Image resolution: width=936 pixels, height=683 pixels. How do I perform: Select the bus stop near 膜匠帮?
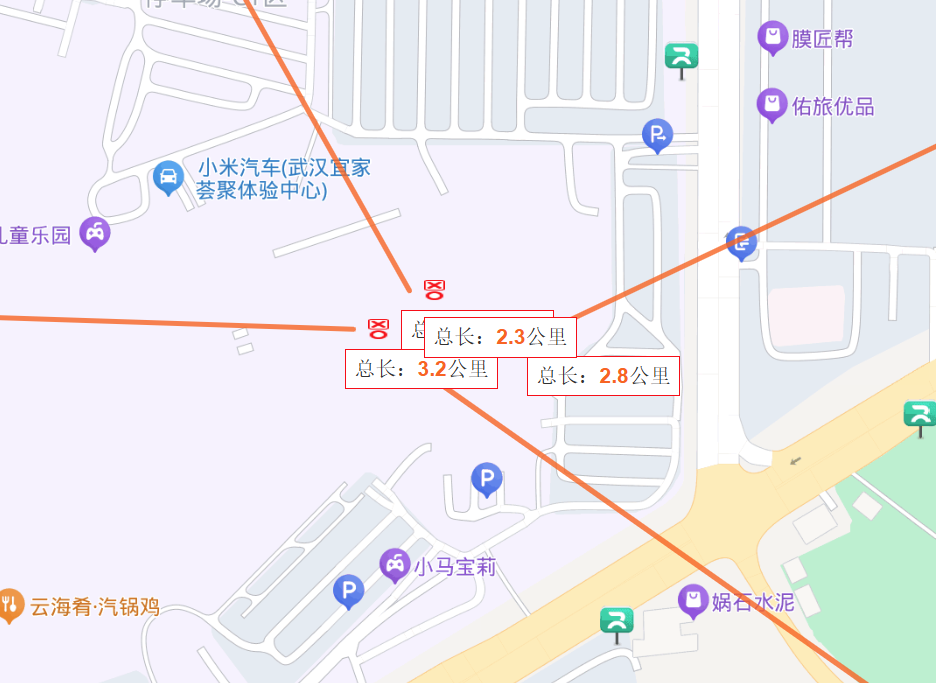682,58
